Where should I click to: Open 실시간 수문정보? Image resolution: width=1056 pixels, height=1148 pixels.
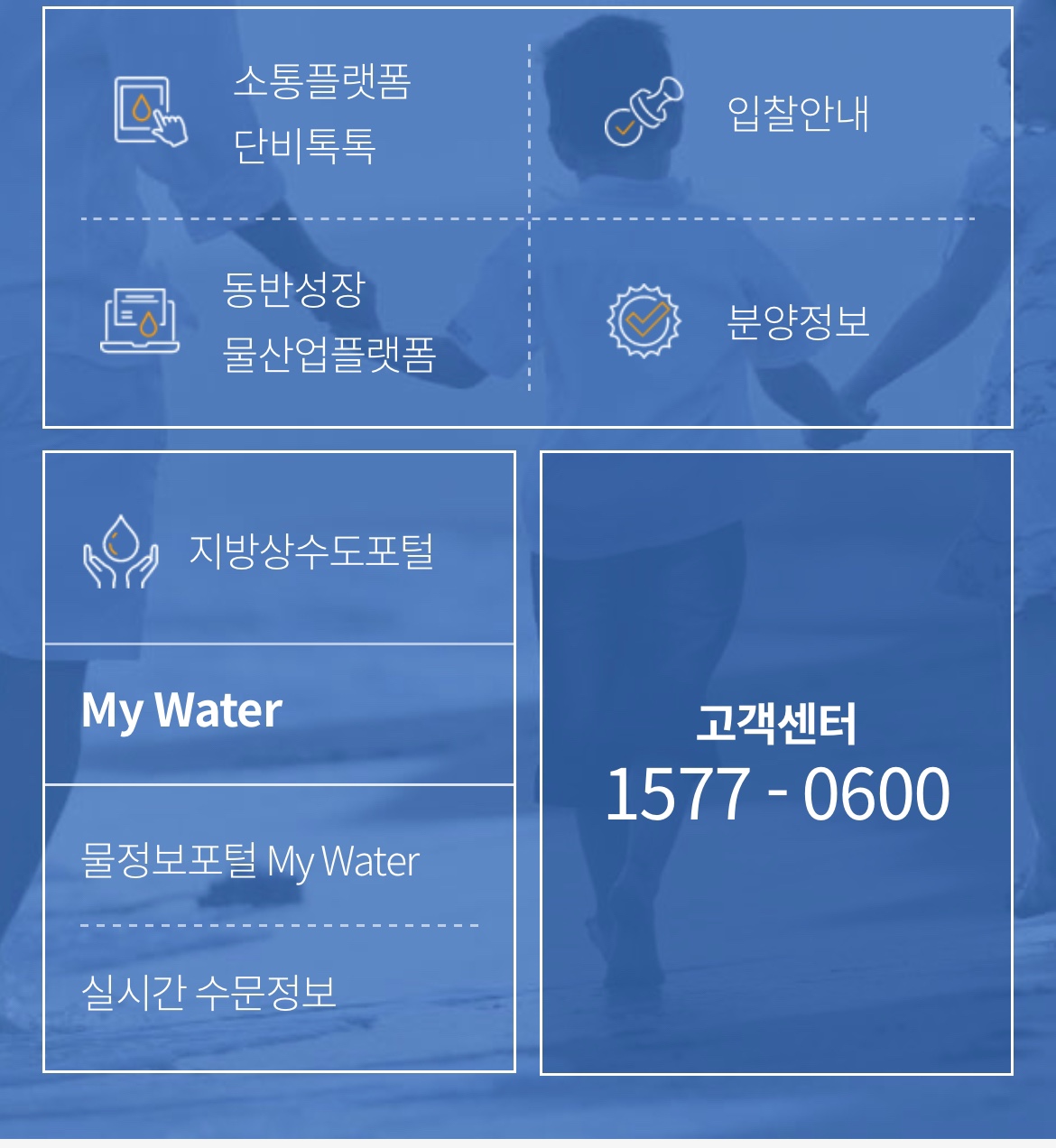click(x=208, y=993)
